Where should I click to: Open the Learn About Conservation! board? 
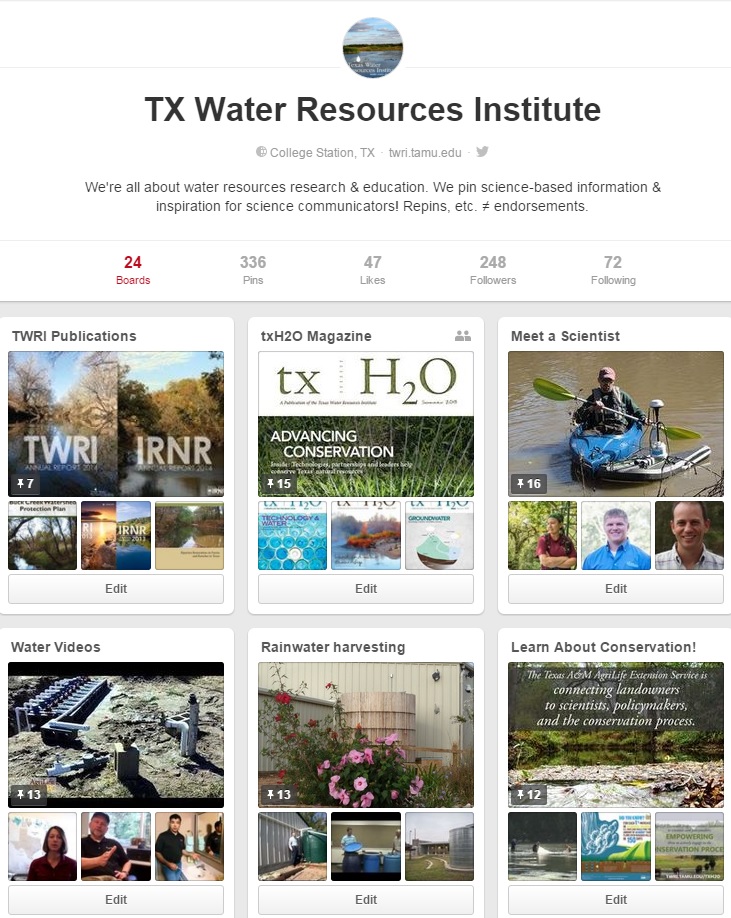[x=616, y=735]
